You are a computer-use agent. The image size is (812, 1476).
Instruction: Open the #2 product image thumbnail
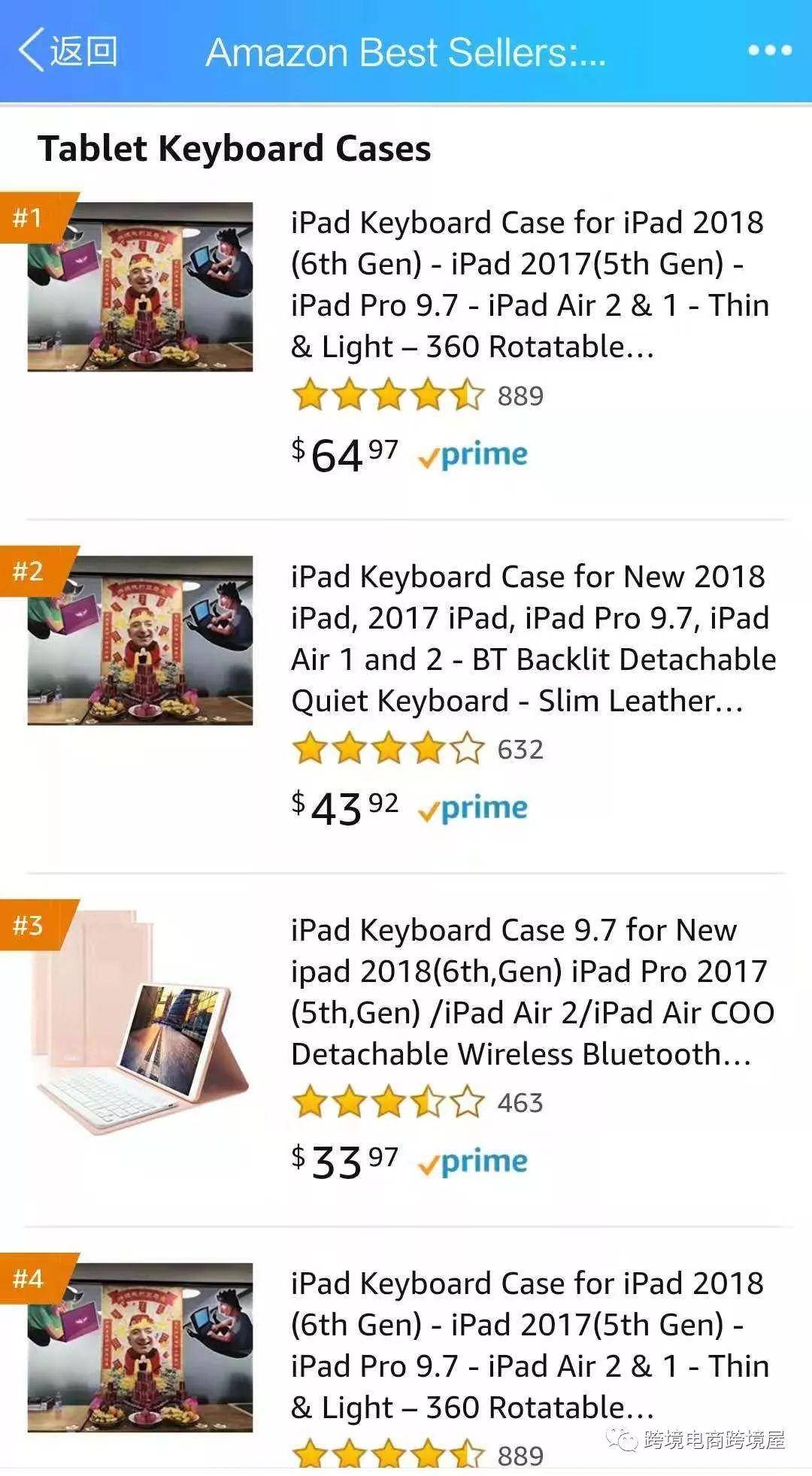tap(140, 640)
